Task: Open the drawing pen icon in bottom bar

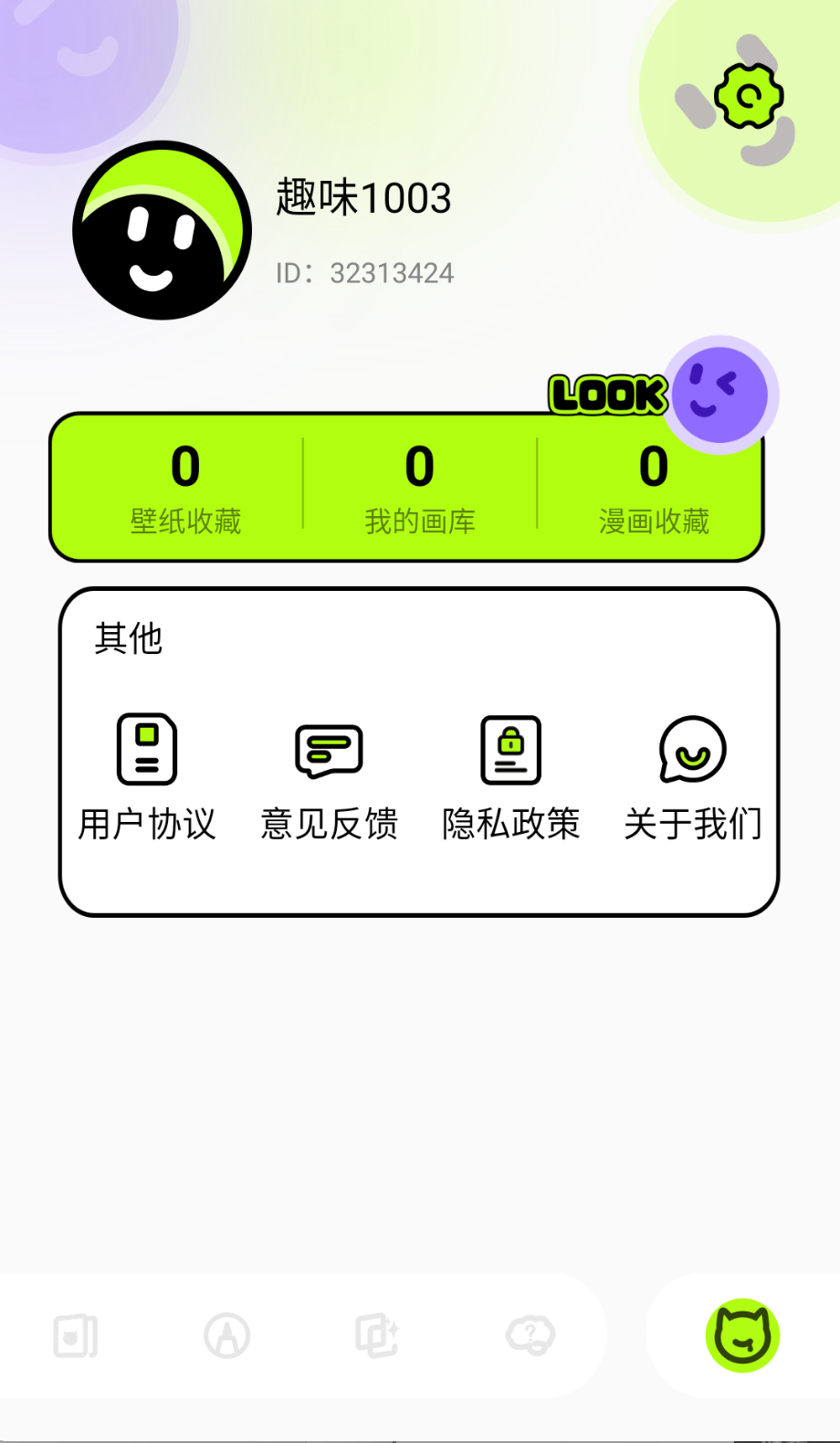Action: (x=226, y=1334)
